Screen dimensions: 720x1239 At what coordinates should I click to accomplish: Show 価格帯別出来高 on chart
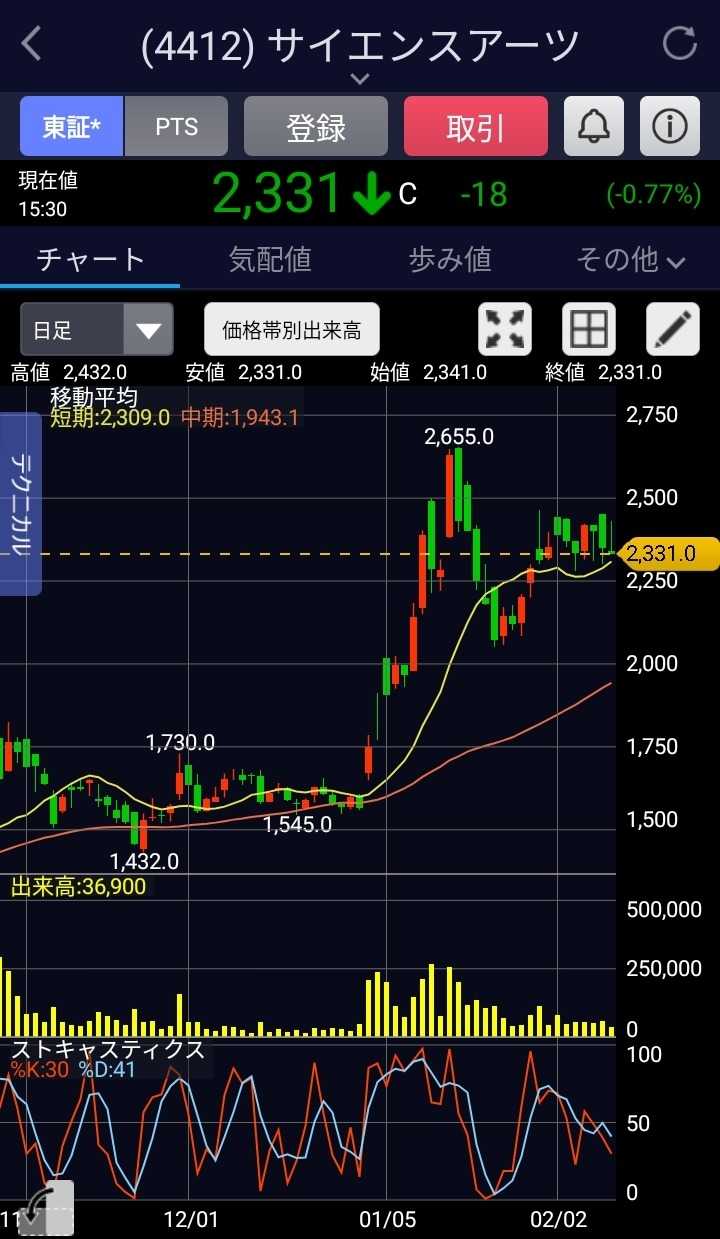coord(292,330)
